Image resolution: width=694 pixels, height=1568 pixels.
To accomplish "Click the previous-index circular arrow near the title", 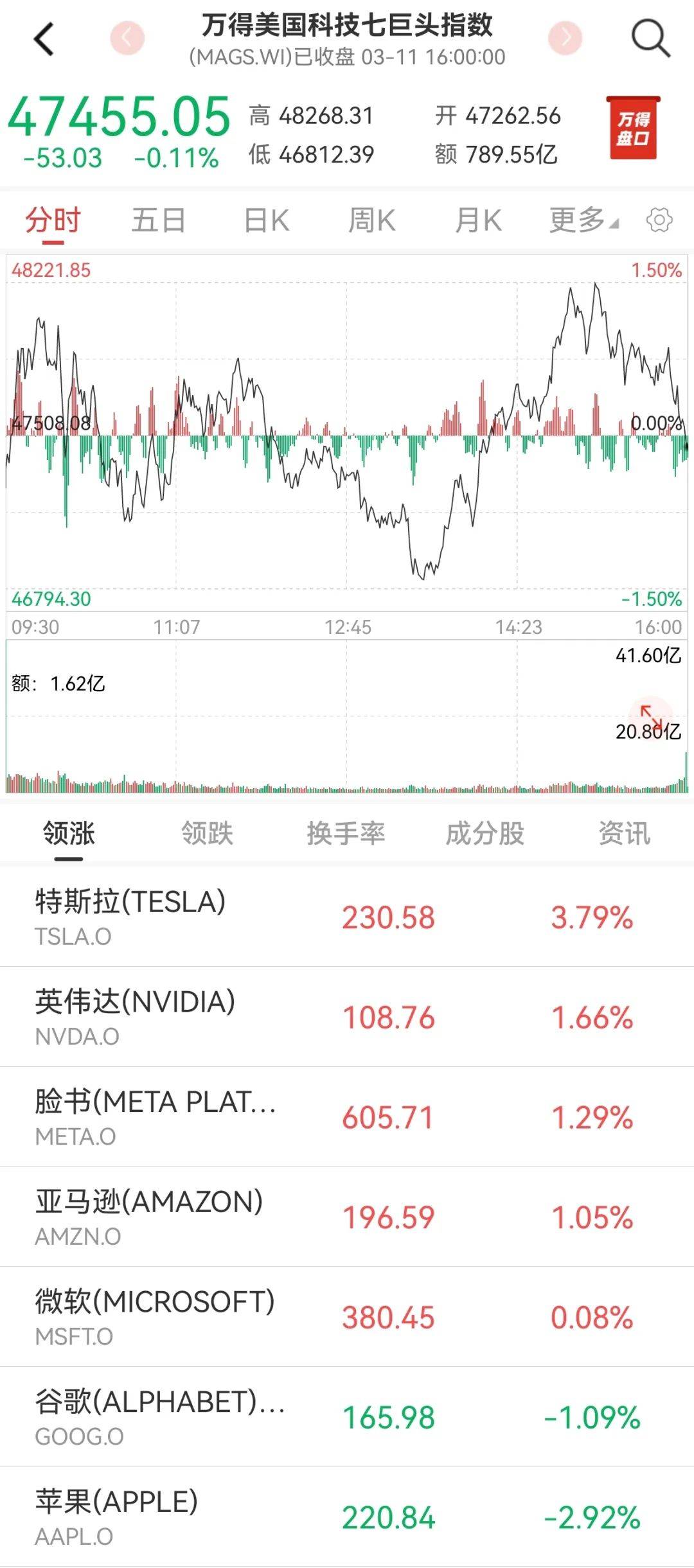I will pyautogui.click(x=127, y=39).
